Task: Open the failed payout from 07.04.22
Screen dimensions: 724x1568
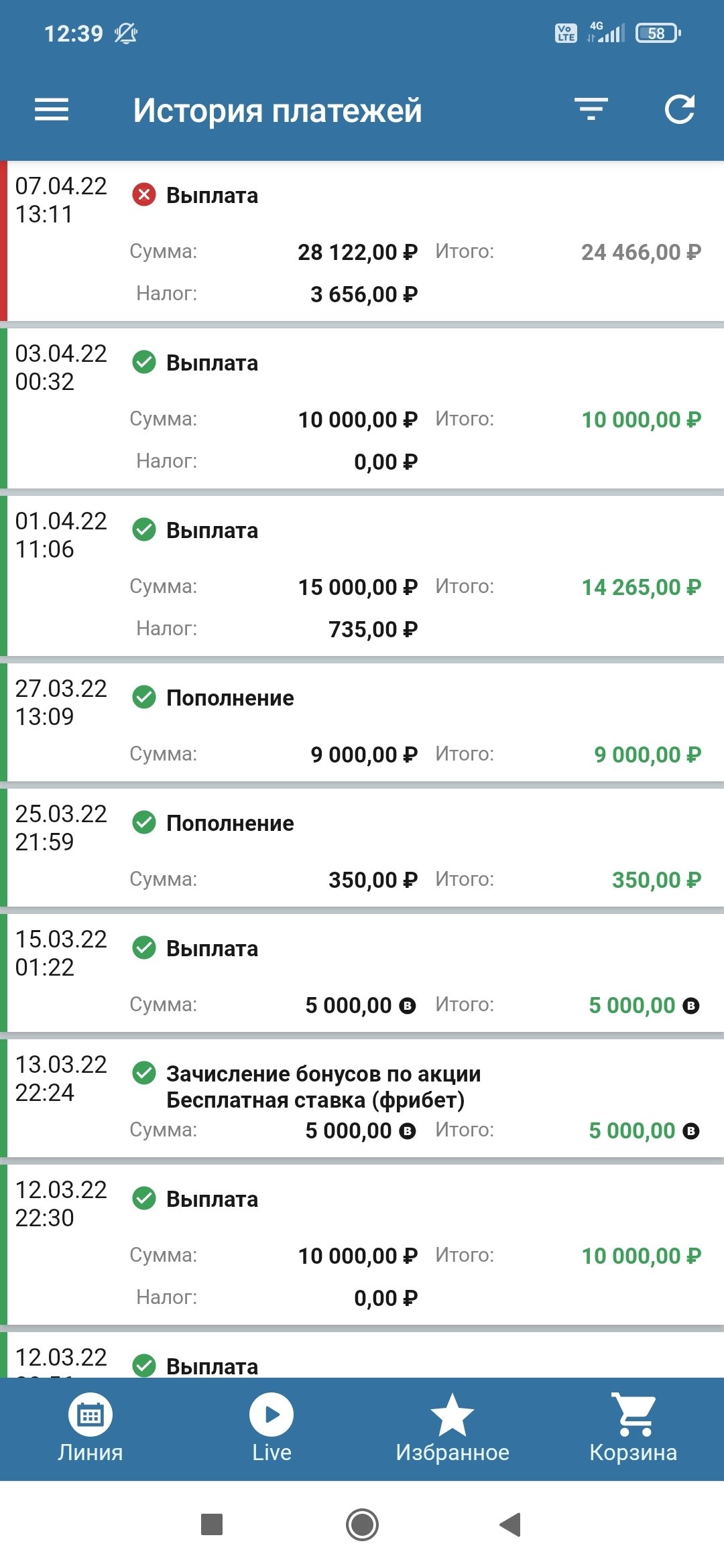Action: click(x=362, y=241)
